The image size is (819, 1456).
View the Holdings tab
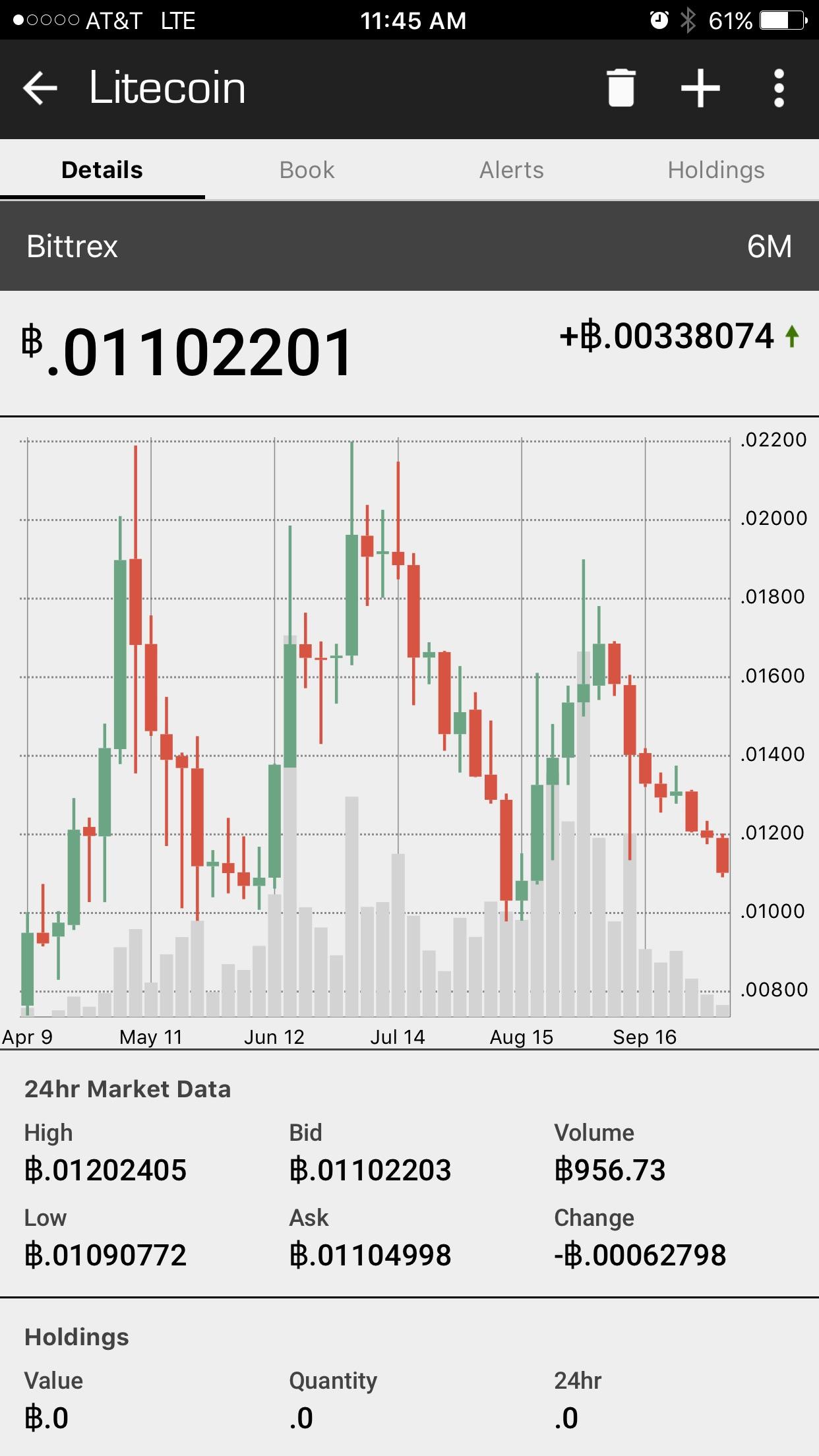(716, 169)
